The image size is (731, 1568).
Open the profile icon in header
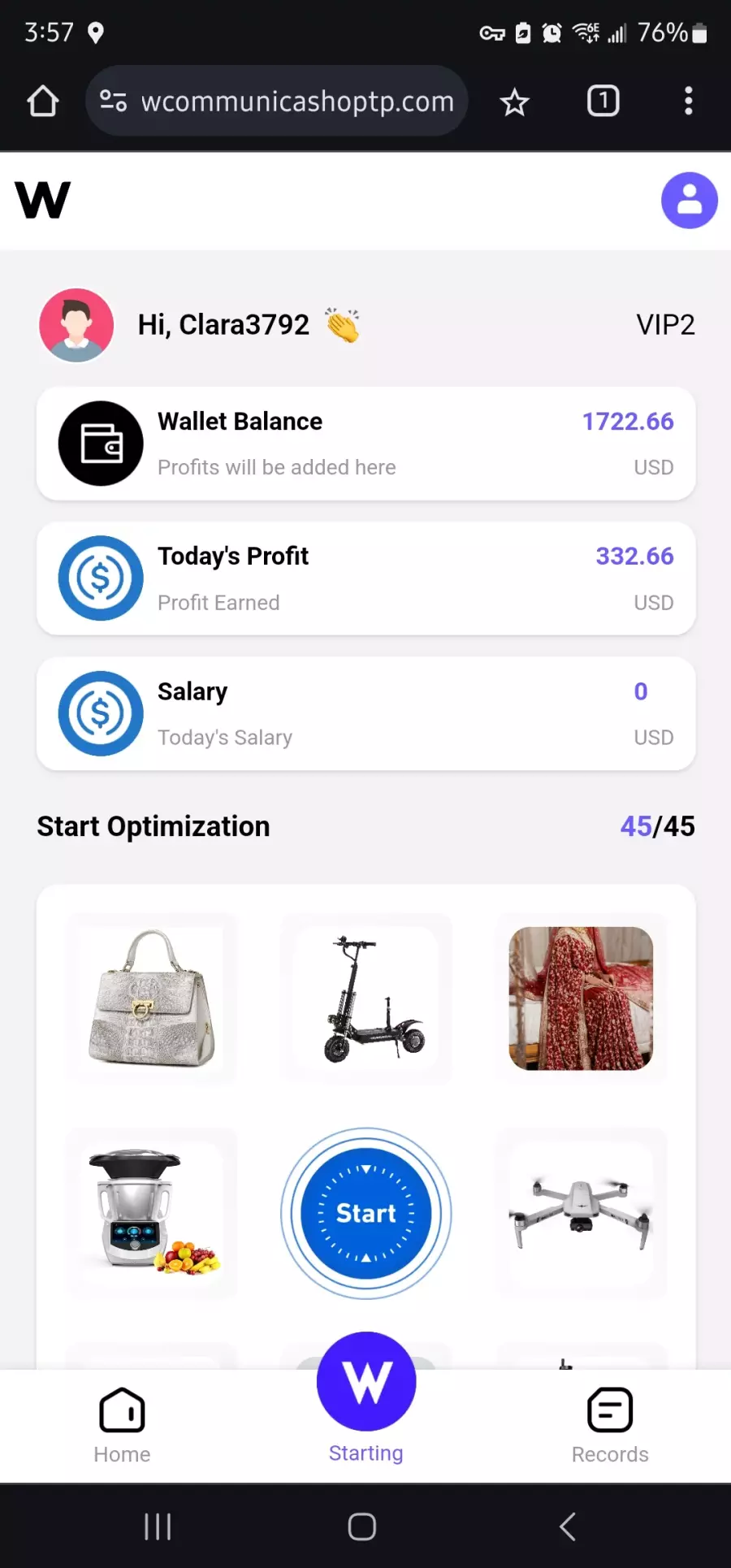pyautogui.click(x=689, y=200)
